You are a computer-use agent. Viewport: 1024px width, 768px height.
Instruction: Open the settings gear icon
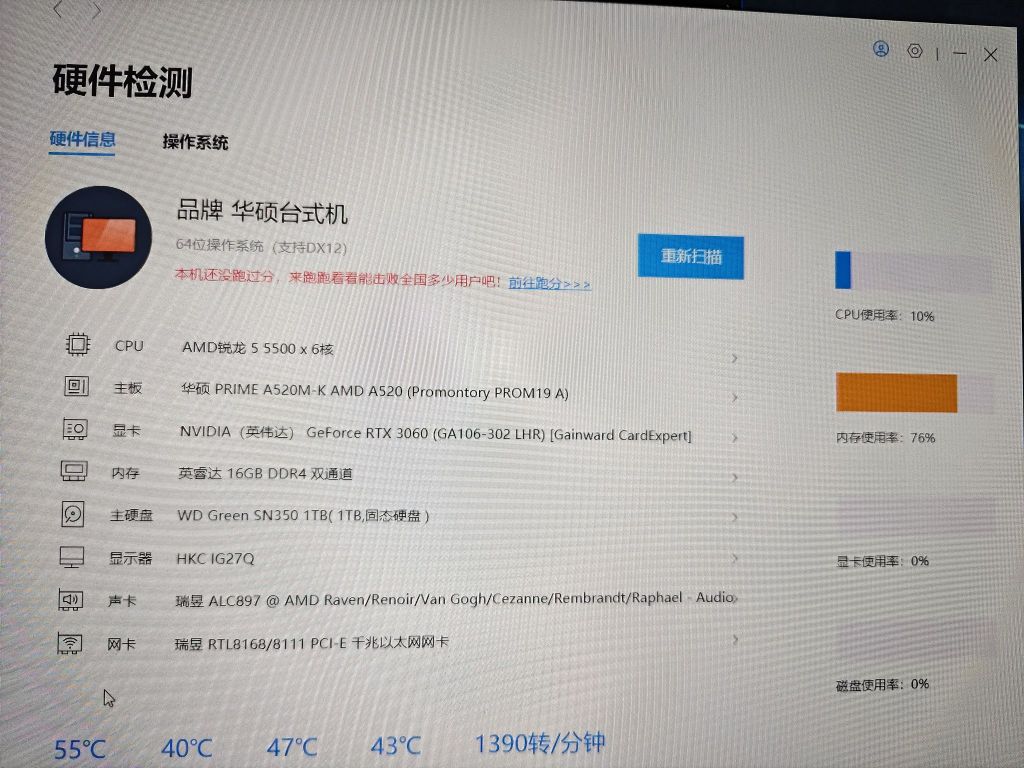pos(914,50)
